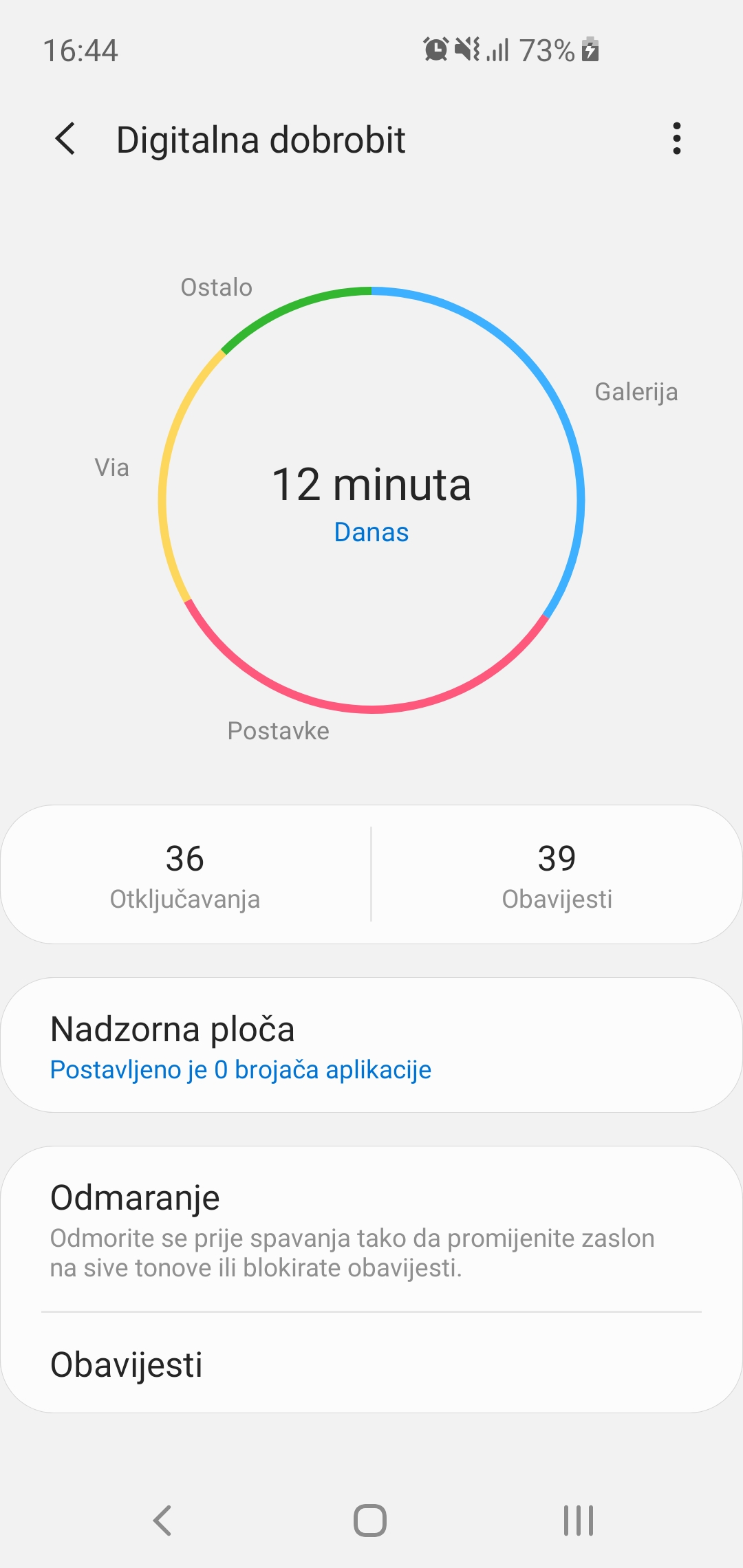View the 36 Otključavanja details

tap(185, 875)
